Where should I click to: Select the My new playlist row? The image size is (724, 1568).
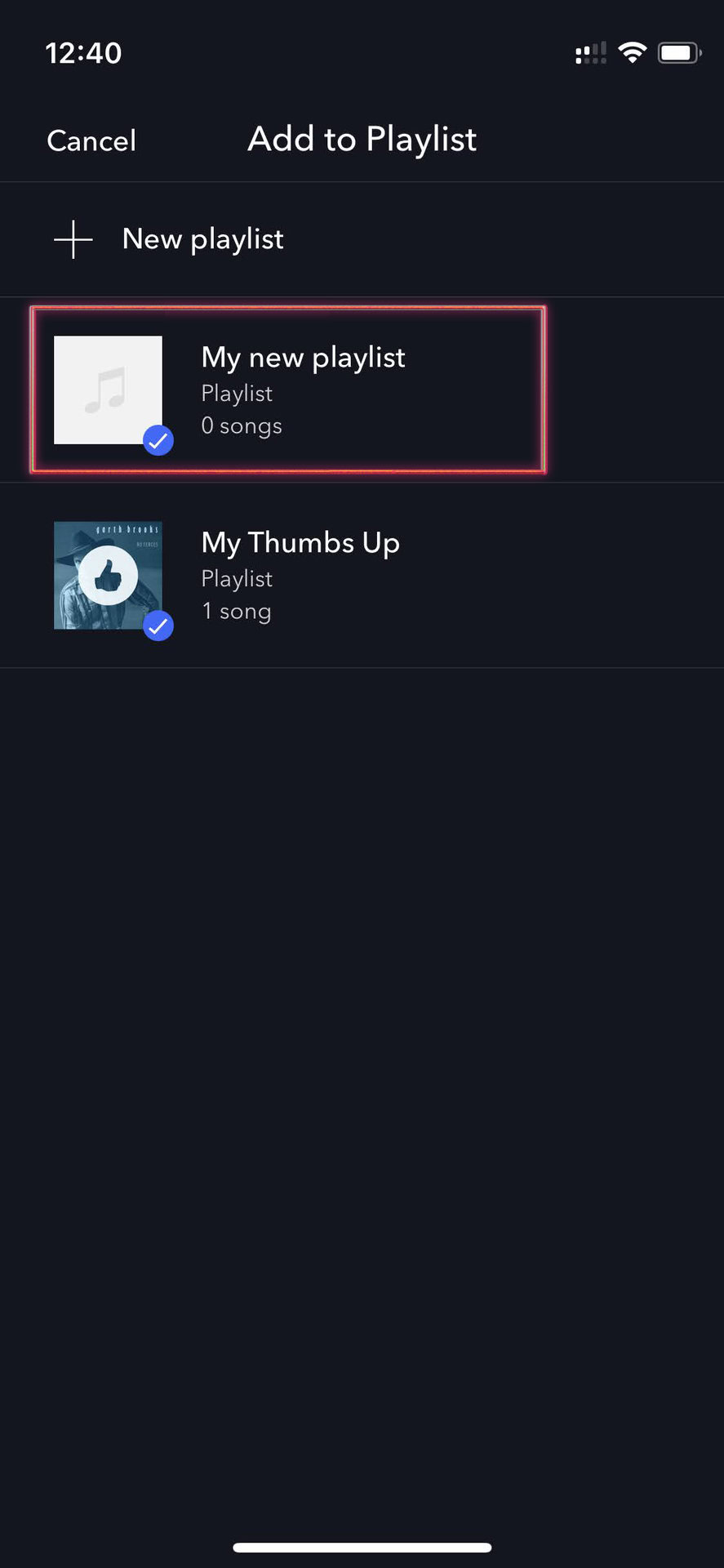tap(362, 390)
